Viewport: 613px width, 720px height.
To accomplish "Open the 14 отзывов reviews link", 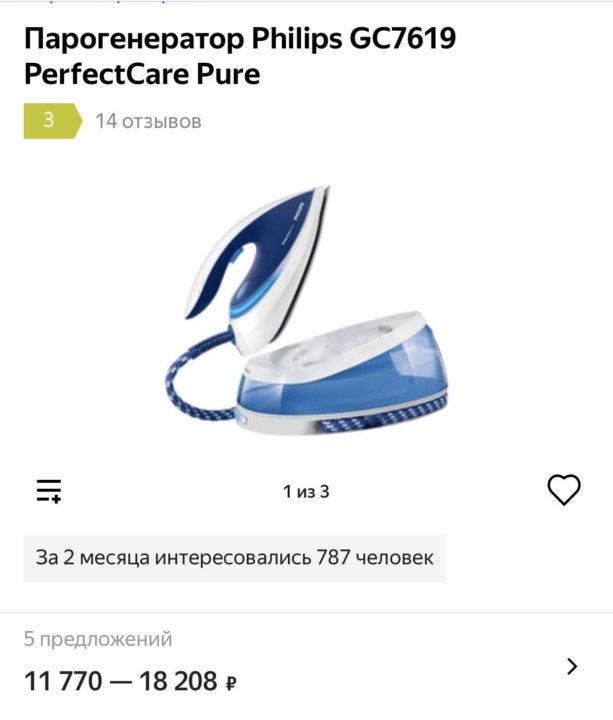I will pos(148,121).
